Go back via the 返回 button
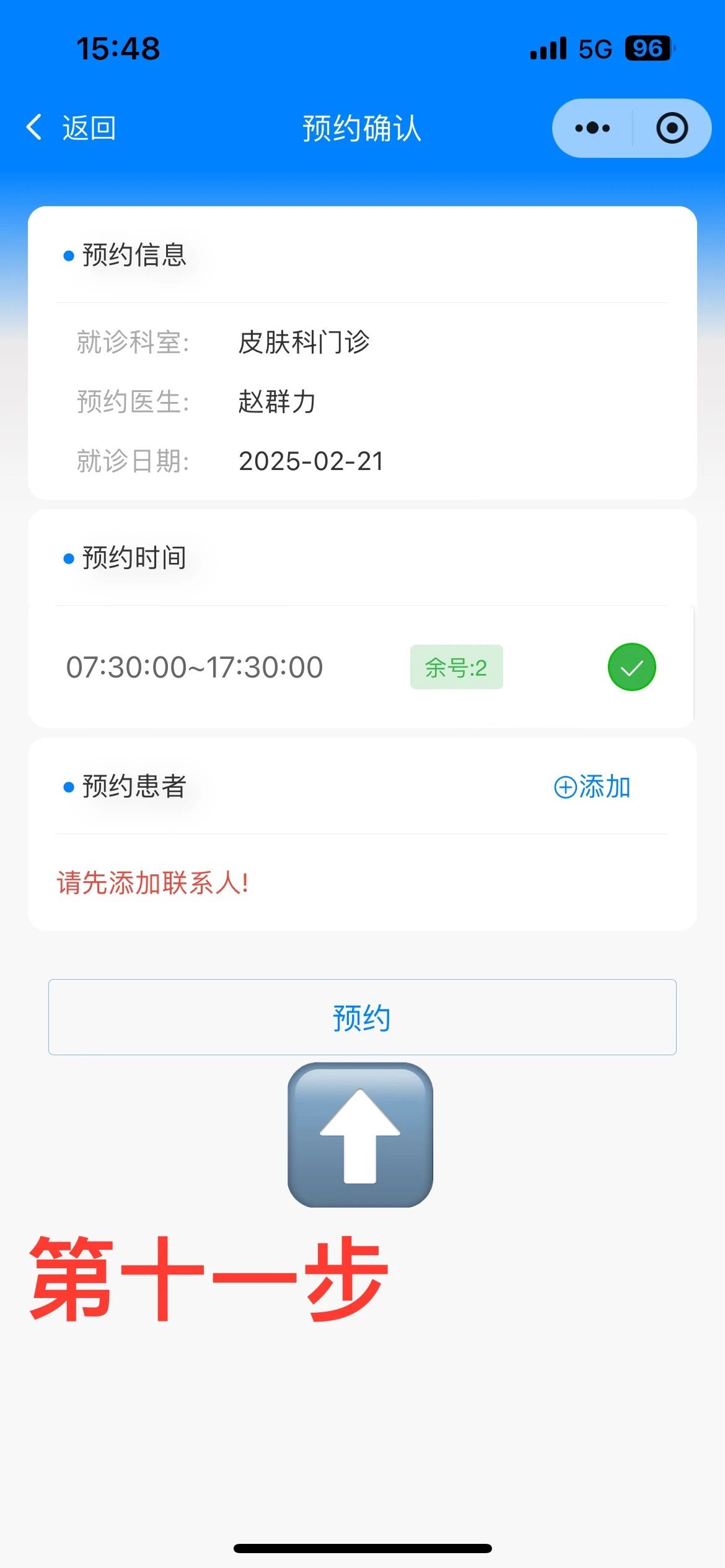 click(x=71, y=128)
